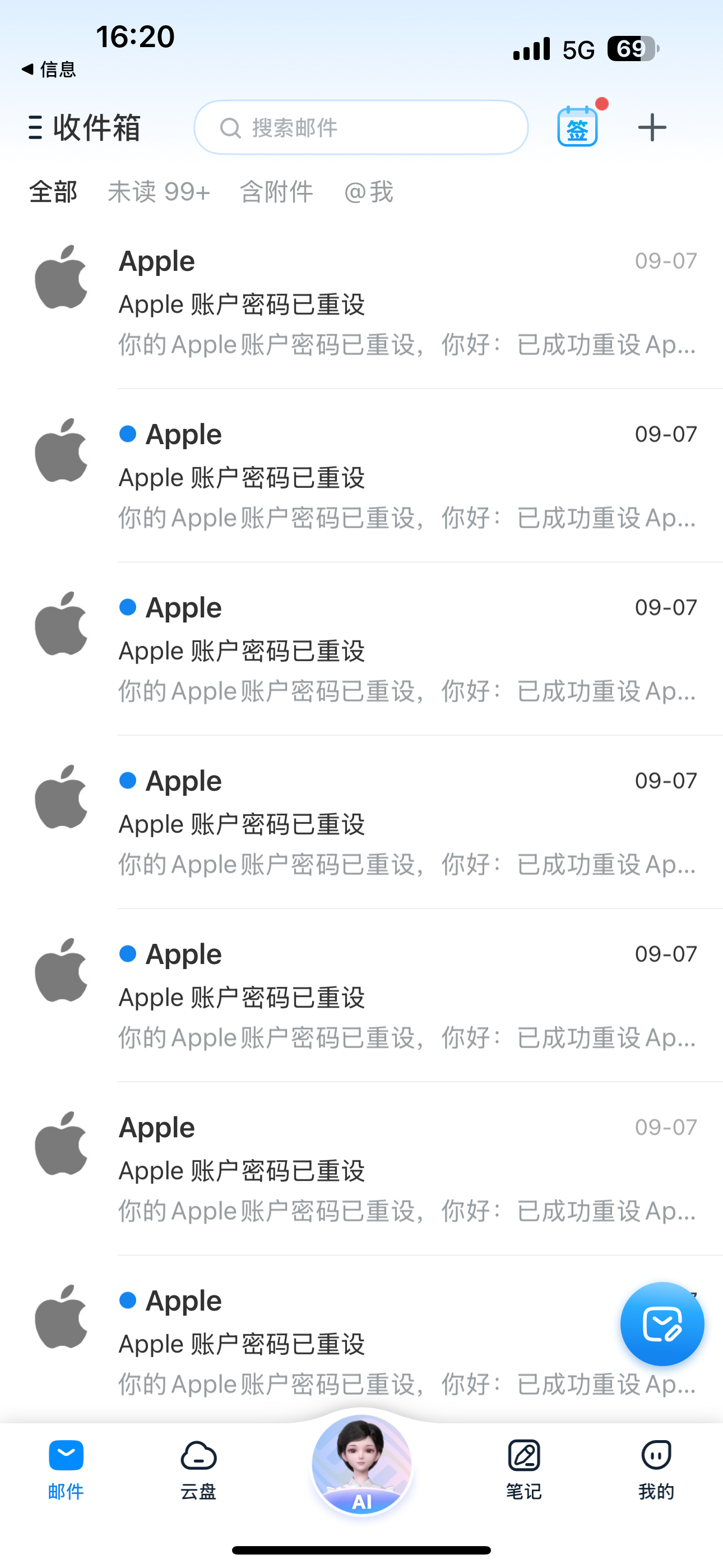Show emails under @我
The width and height of the screenshot is (723, 1568).
[369, 192]
